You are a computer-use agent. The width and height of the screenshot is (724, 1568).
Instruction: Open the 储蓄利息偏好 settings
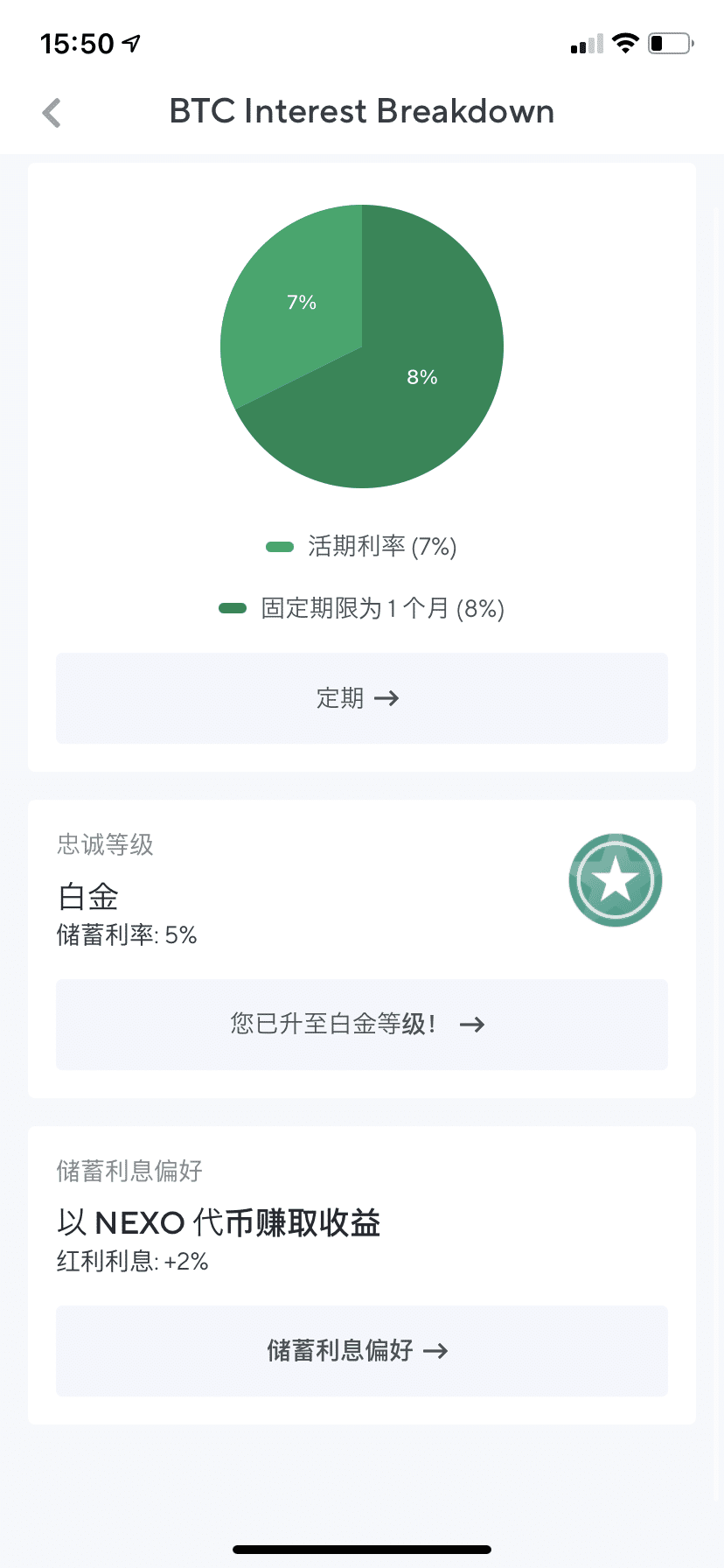tap(361, 1351)
